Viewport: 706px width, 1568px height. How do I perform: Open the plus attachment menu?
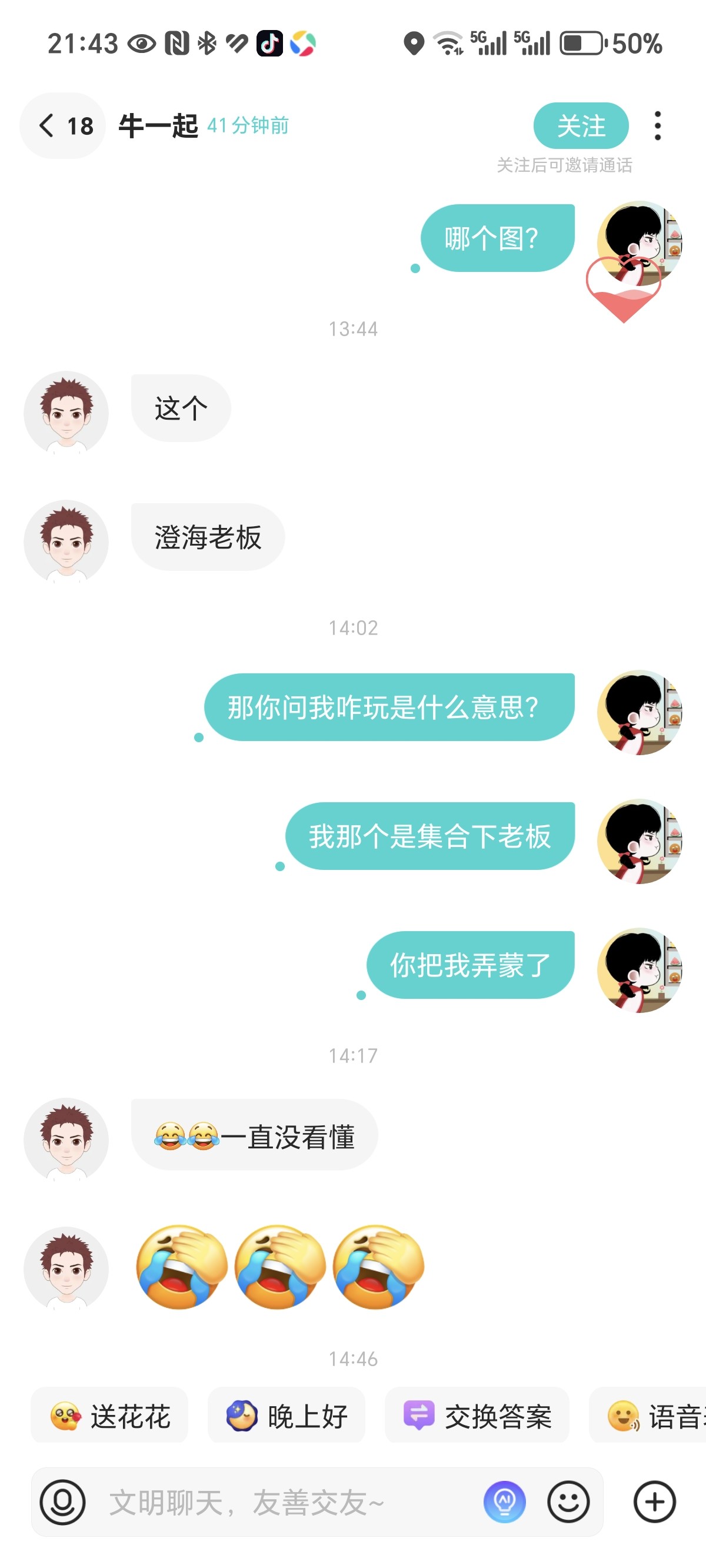point(655,1502)
